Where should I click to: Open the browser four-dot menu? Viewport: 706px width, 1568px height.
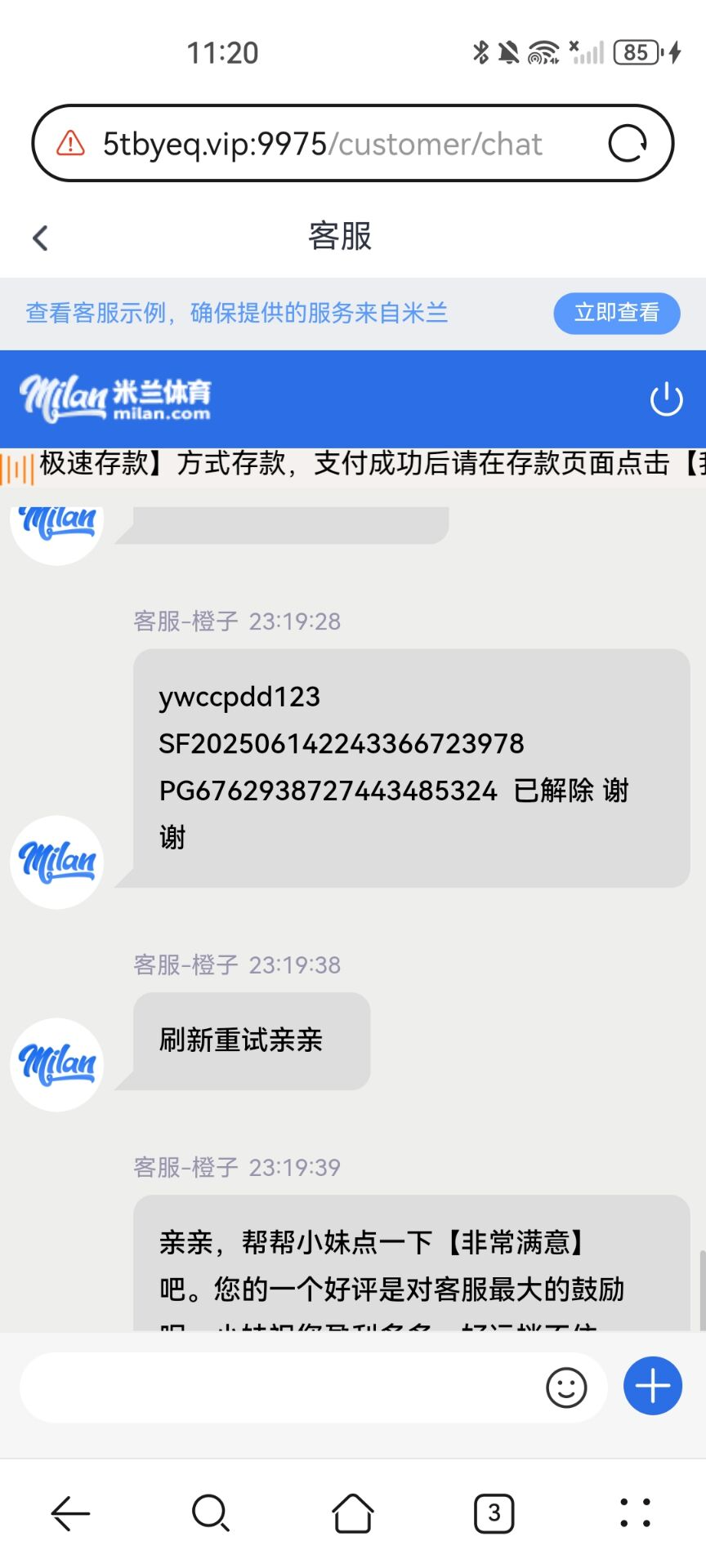[635, 1513]
